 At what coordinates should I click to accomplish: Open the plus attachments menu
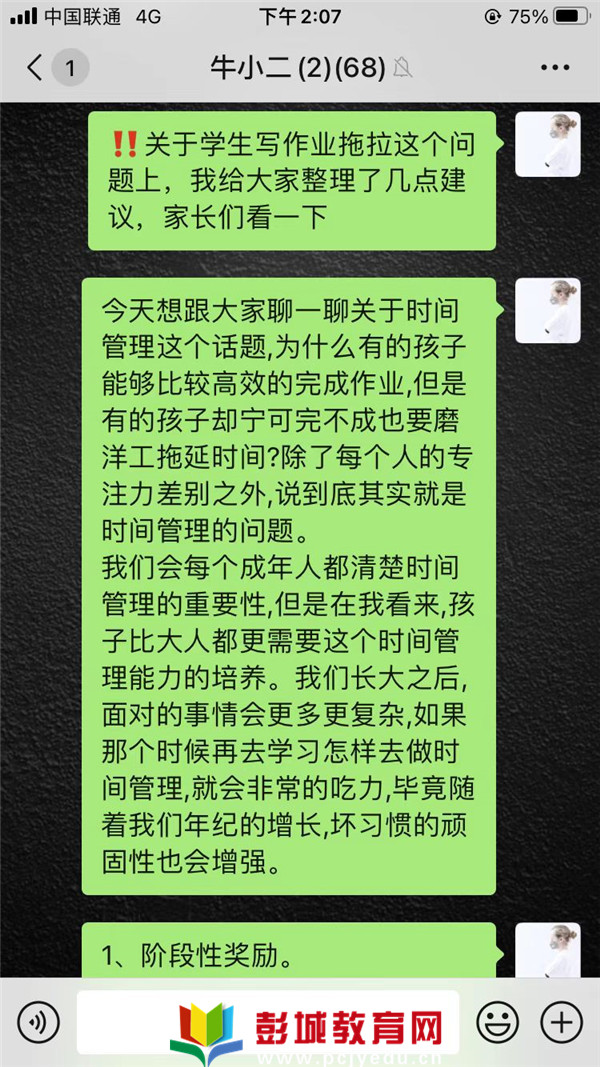(560, 1022)
